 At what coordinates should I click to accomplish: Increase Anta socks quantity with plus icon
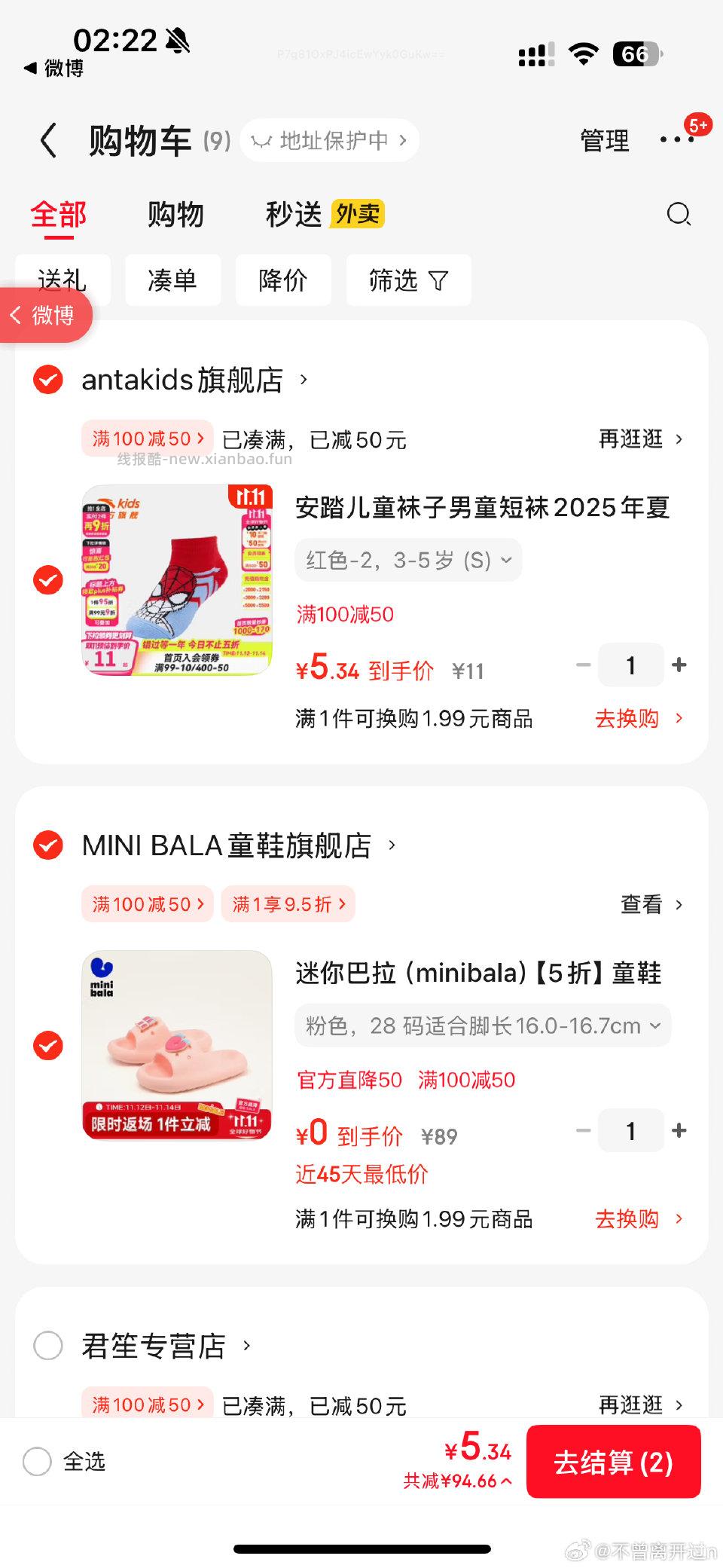[679, 665]
